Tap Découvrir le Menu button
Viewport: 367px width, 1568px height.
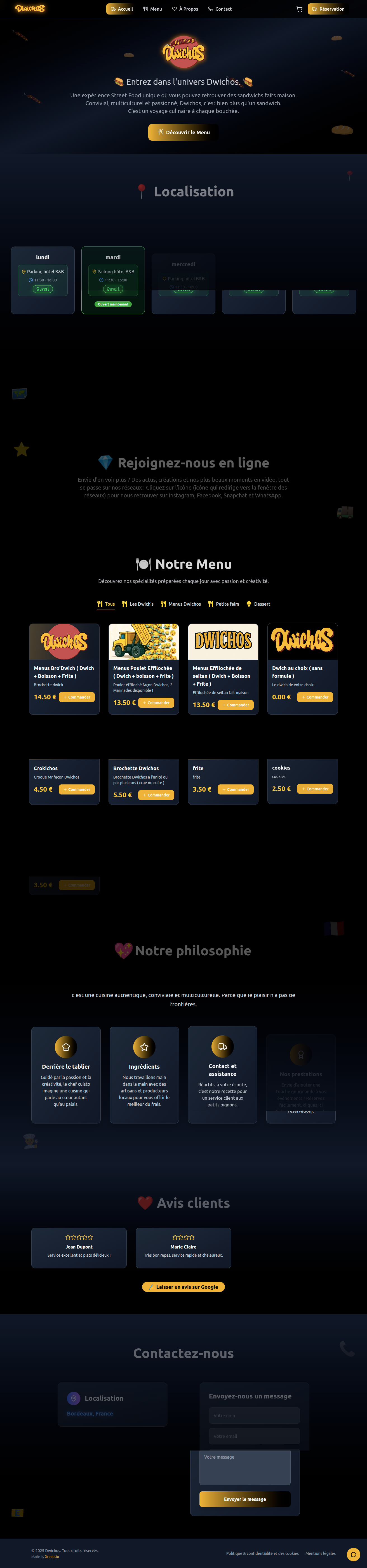(x=183, y=132)
